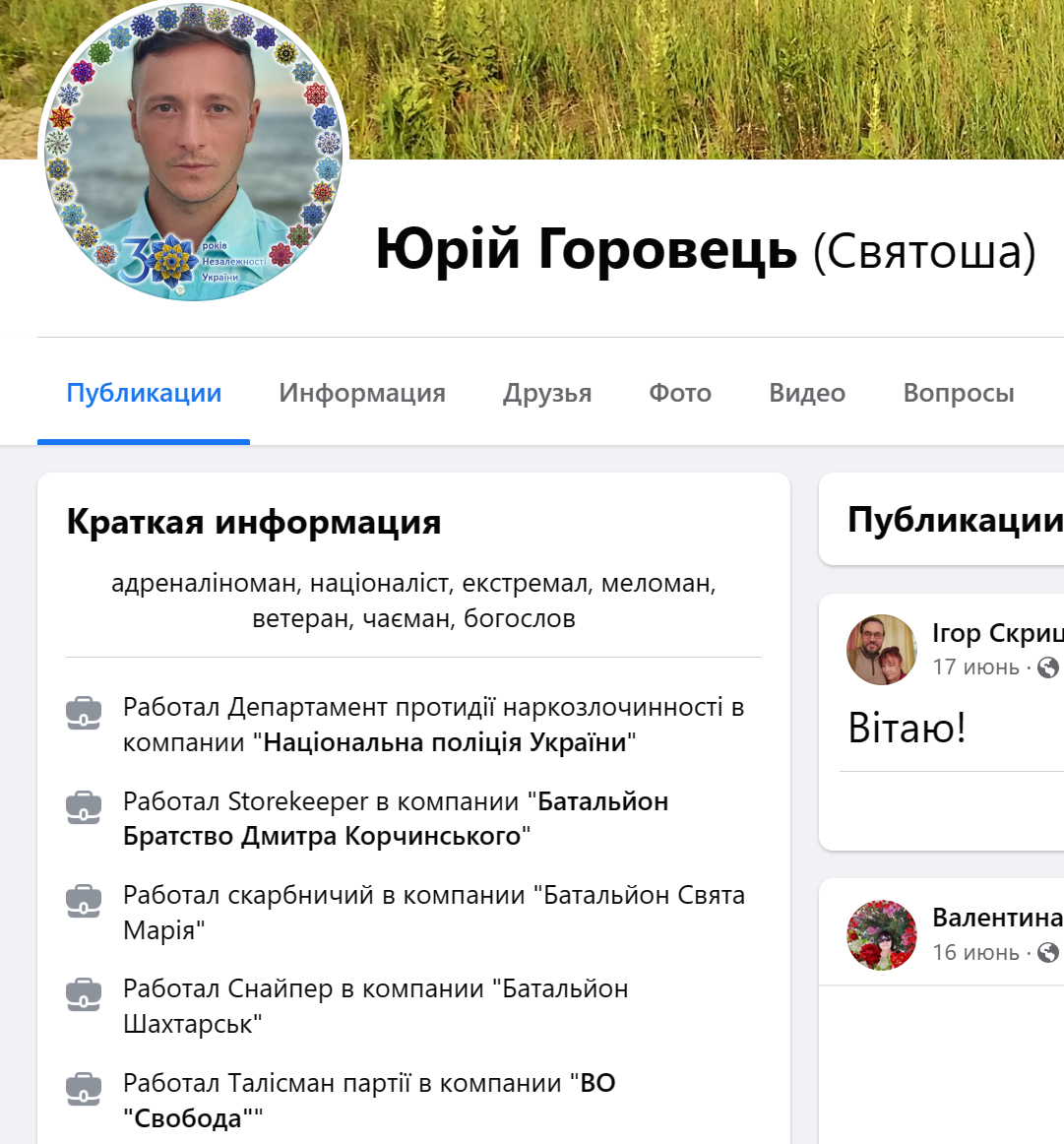This screenshot has width=1064, height=1144.
Task: Open the Видео tab
Action: [806, 393]
